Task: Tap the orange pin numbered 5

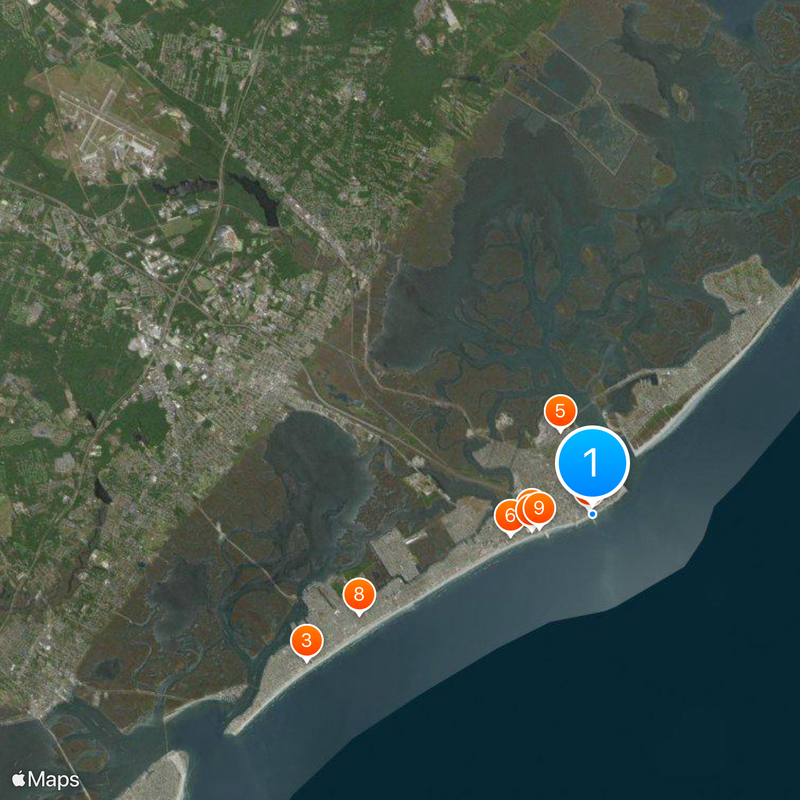Action: tap(560, 410)
